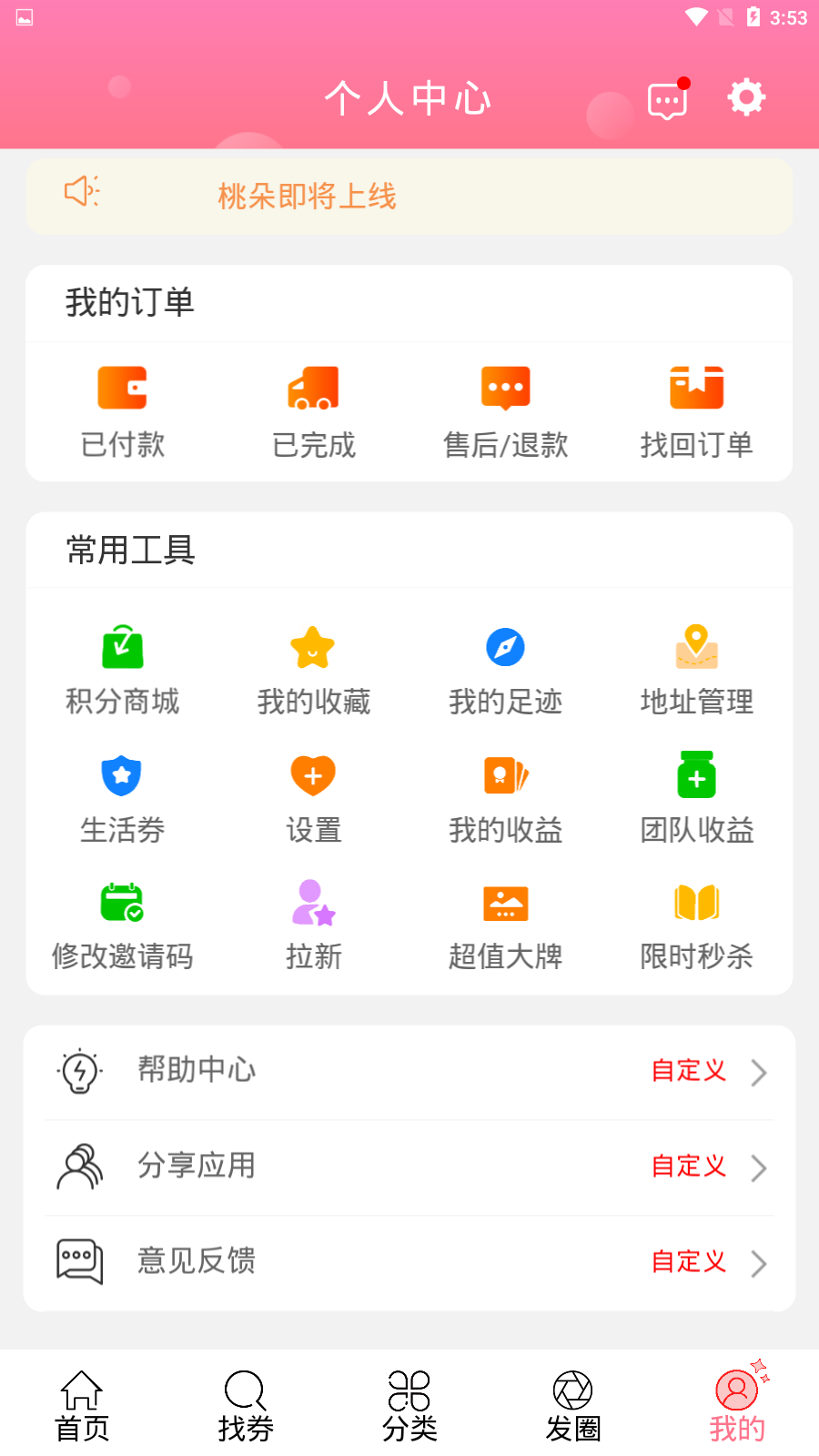Select the 分享应用 row
Screen dimensions: 819x1456
409,1167
